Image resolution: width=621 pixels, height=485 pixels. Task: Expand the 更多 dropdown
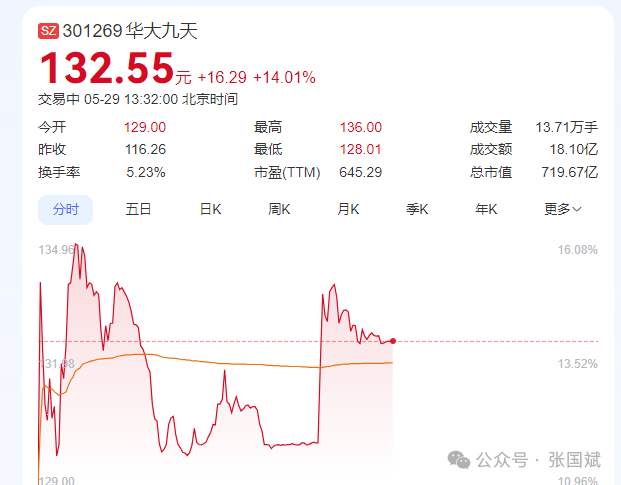point(563,209)
